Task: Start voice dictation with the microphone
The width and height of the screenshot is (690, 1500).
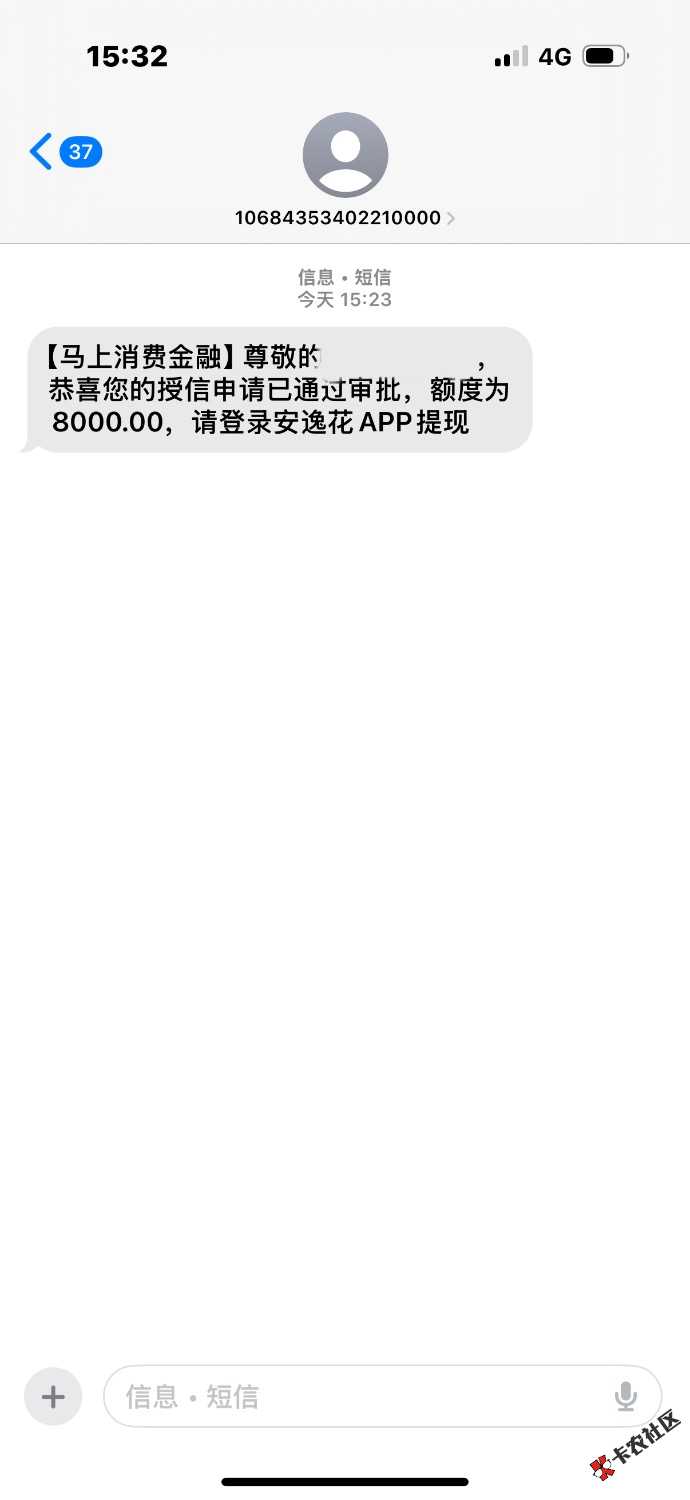Action: 626,1396
